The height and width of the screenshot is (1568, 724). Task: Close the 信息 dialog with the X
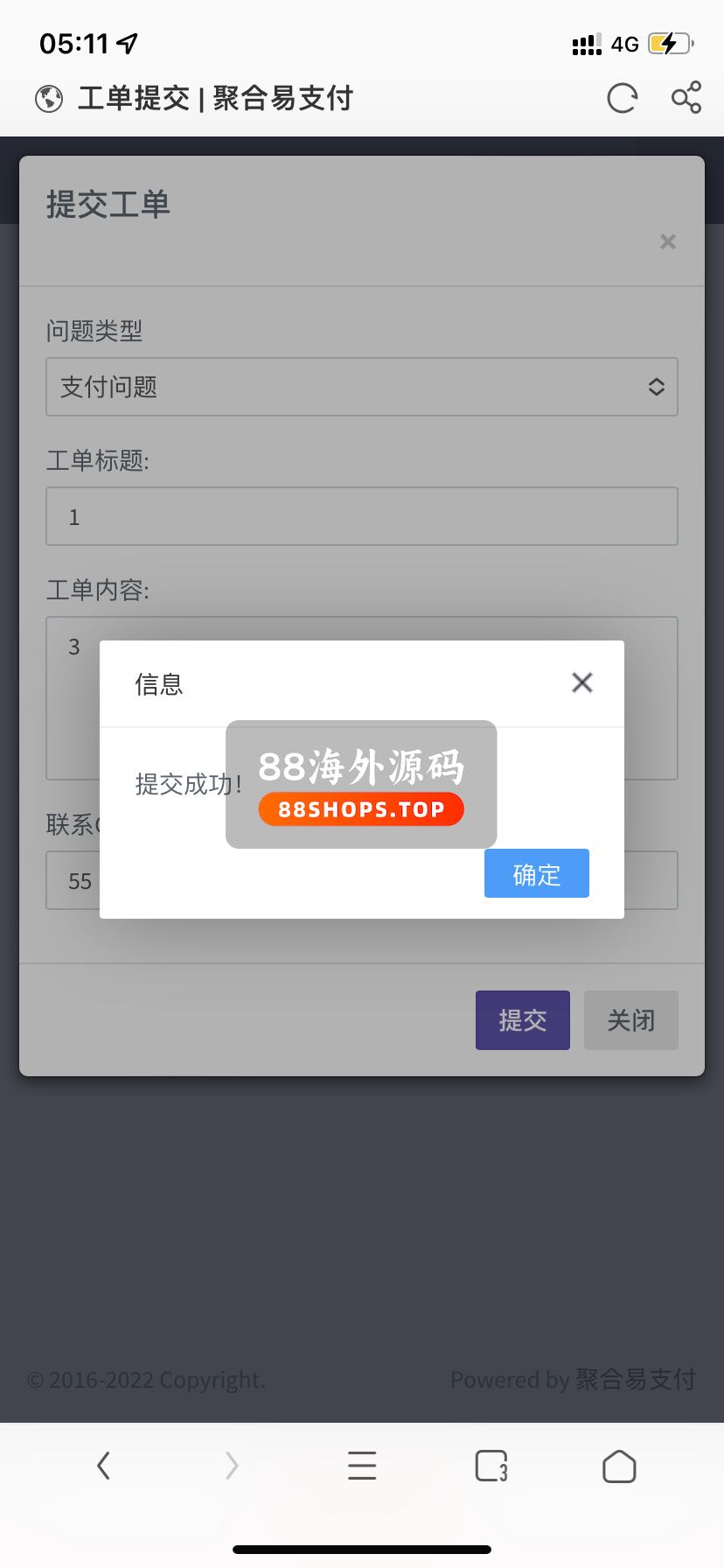click(x=582, y=682)
